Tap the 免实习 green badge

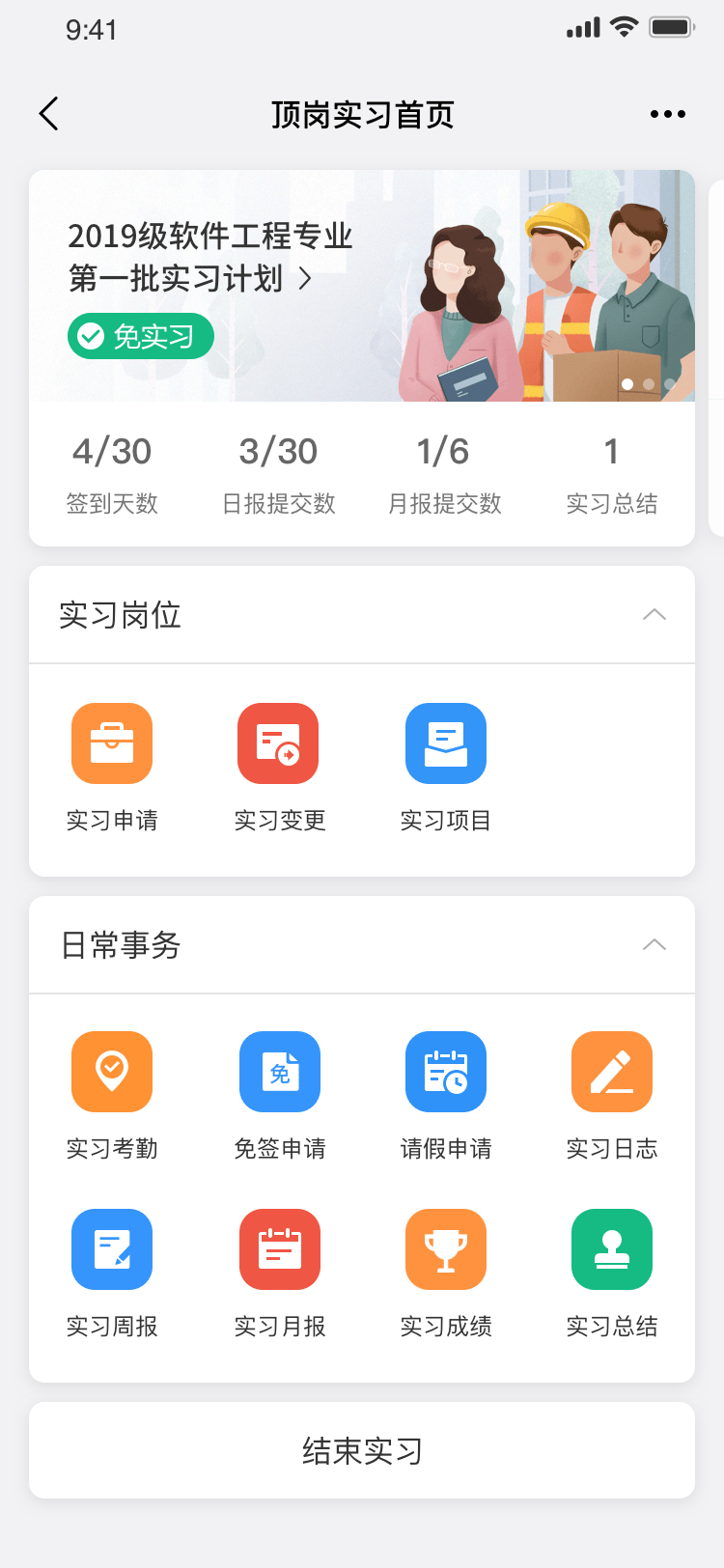click(x=140, y=336)
